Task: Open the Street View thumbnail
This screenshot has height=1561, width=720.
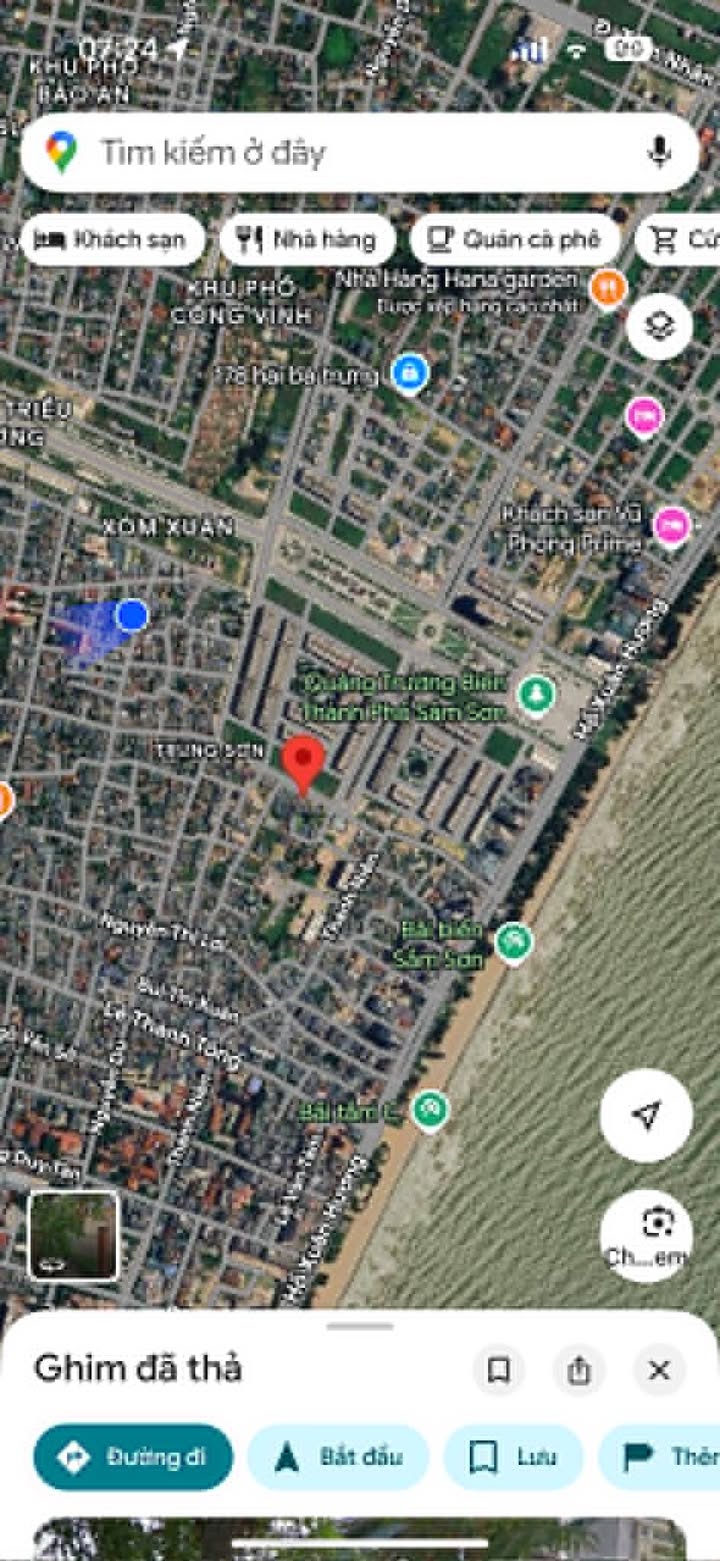Action: (73, 1235)
